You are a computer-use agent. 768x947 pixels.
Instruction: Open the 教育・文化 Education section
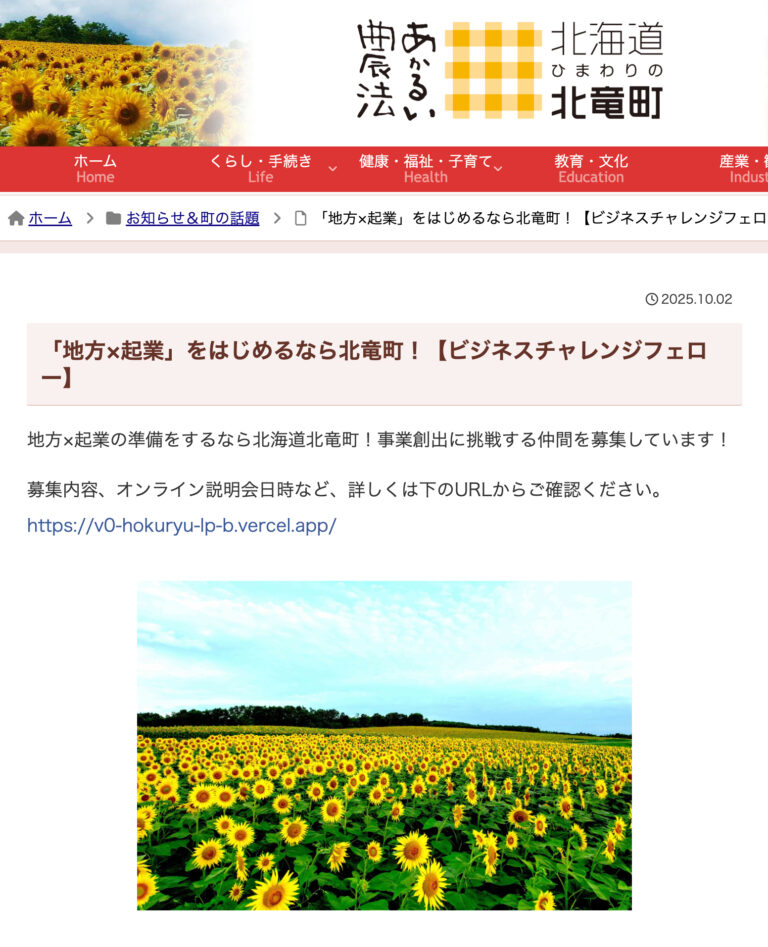(x=591, y=168)
